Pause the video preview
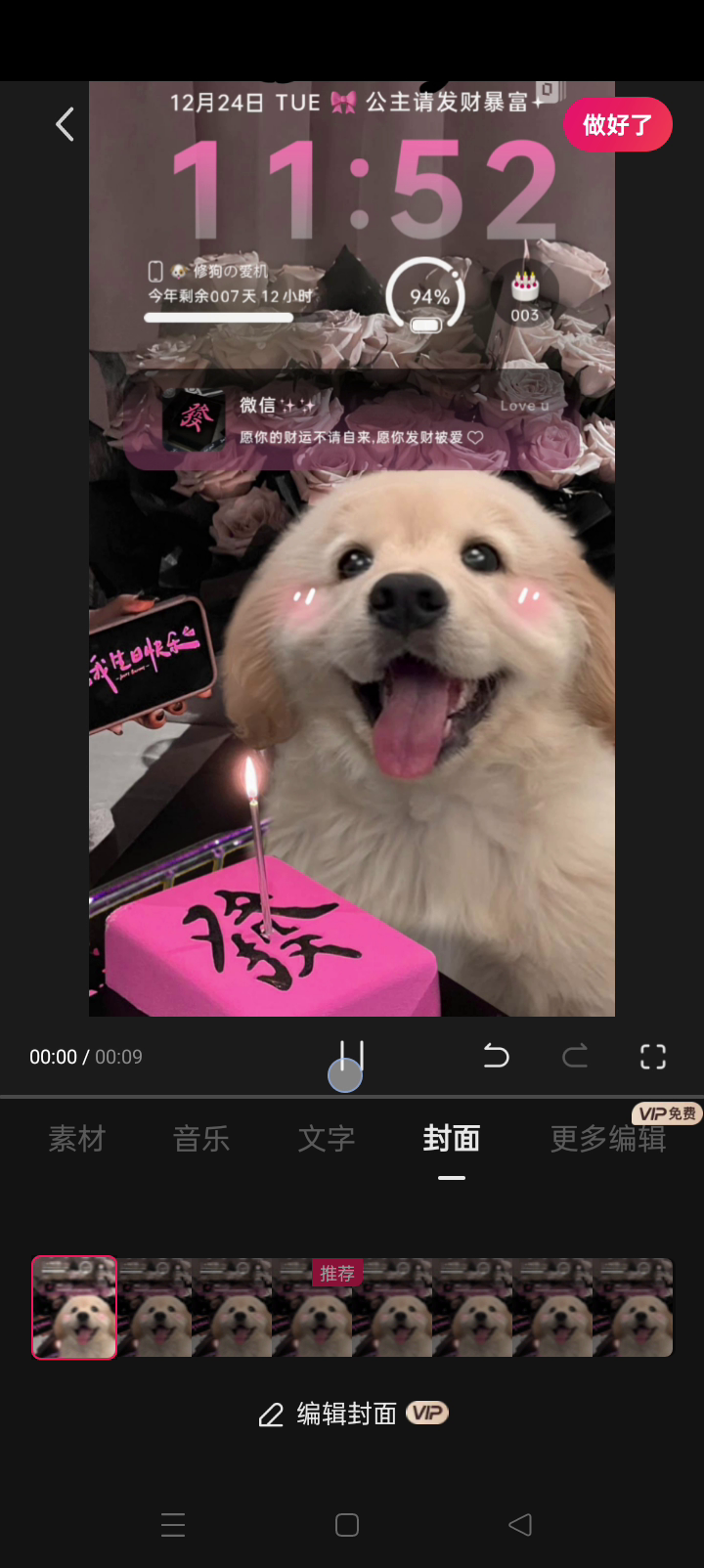This screenshot has width=704, height=1568. (x=352, y=1056)
